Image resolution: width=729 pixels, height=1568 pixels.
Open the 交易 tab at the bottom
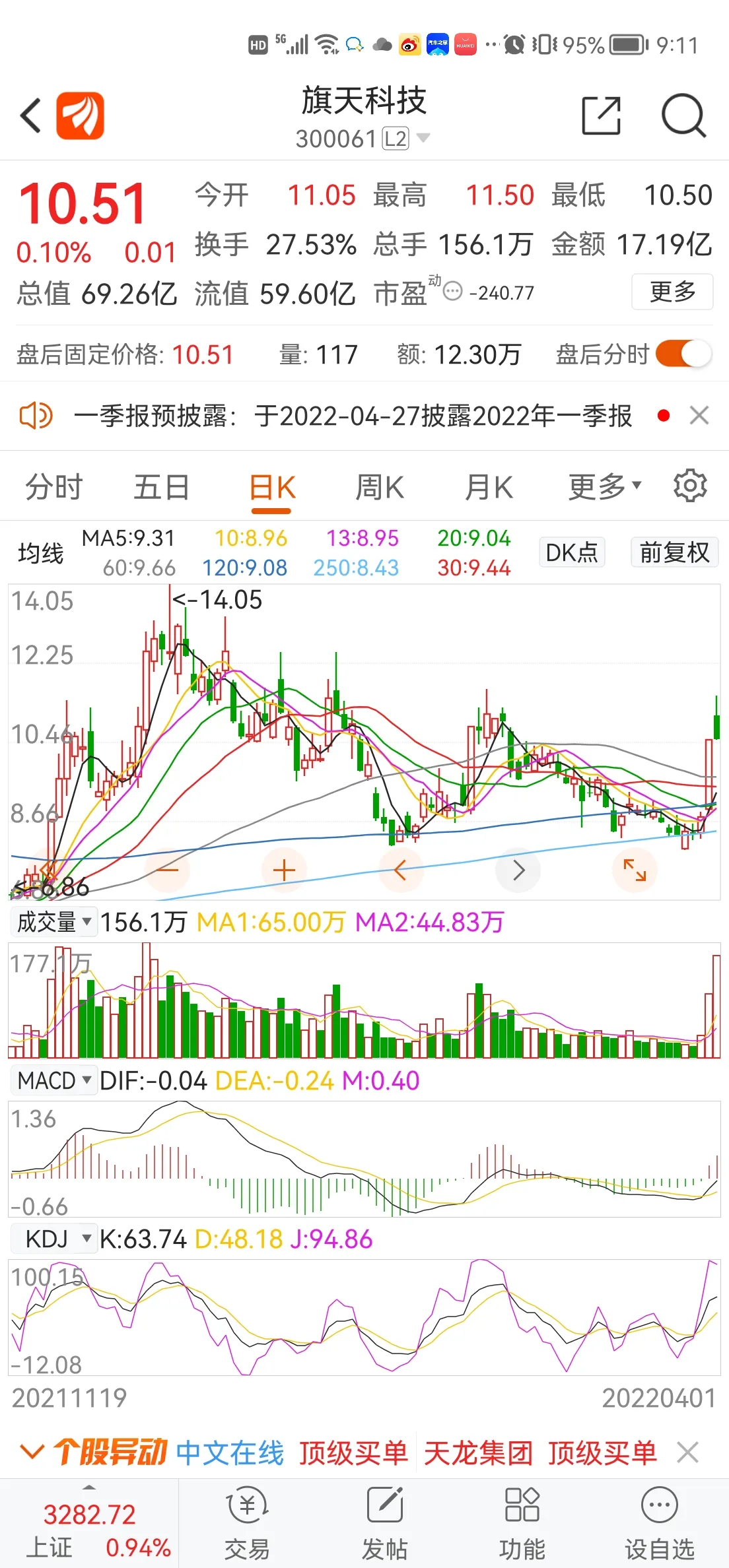pyautogui.click(x=247, y=1524)
